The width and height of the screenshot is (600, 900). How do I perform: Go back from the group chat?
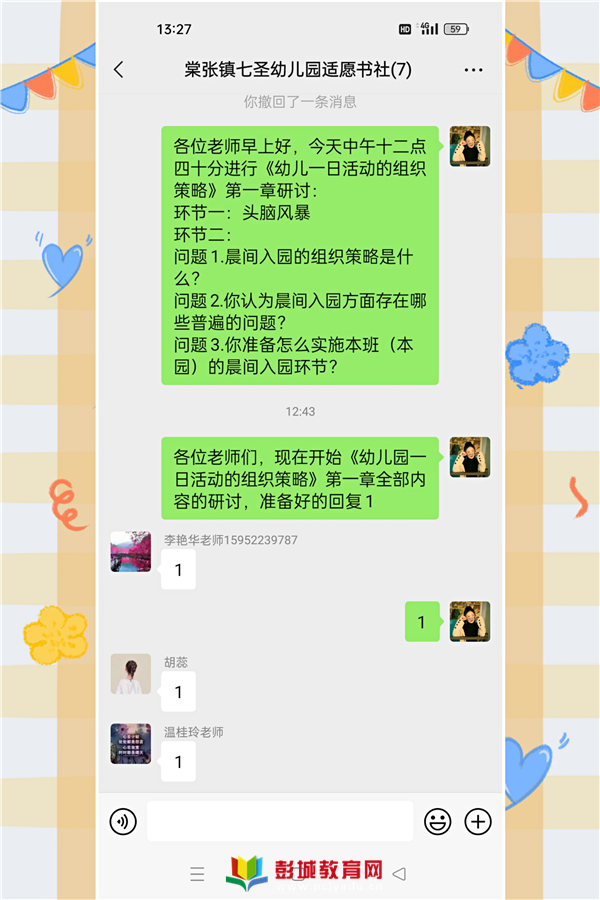tap(119, 70)
